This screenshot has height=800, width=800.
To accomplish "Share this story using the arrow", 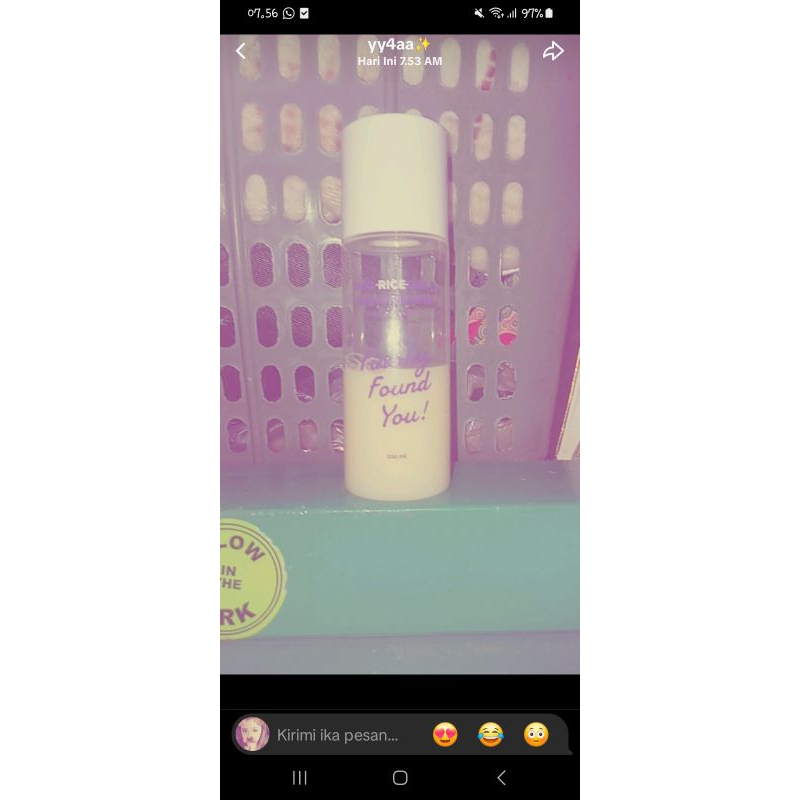I will (x=553, y=51).
